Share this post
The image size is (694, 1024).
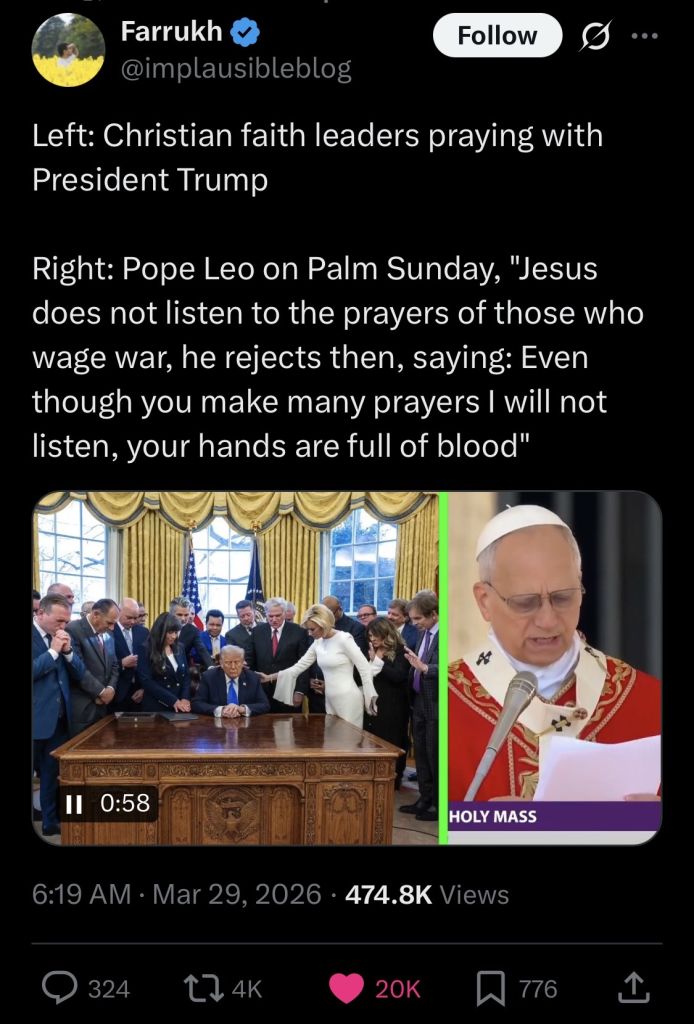[x=633, y=988]
